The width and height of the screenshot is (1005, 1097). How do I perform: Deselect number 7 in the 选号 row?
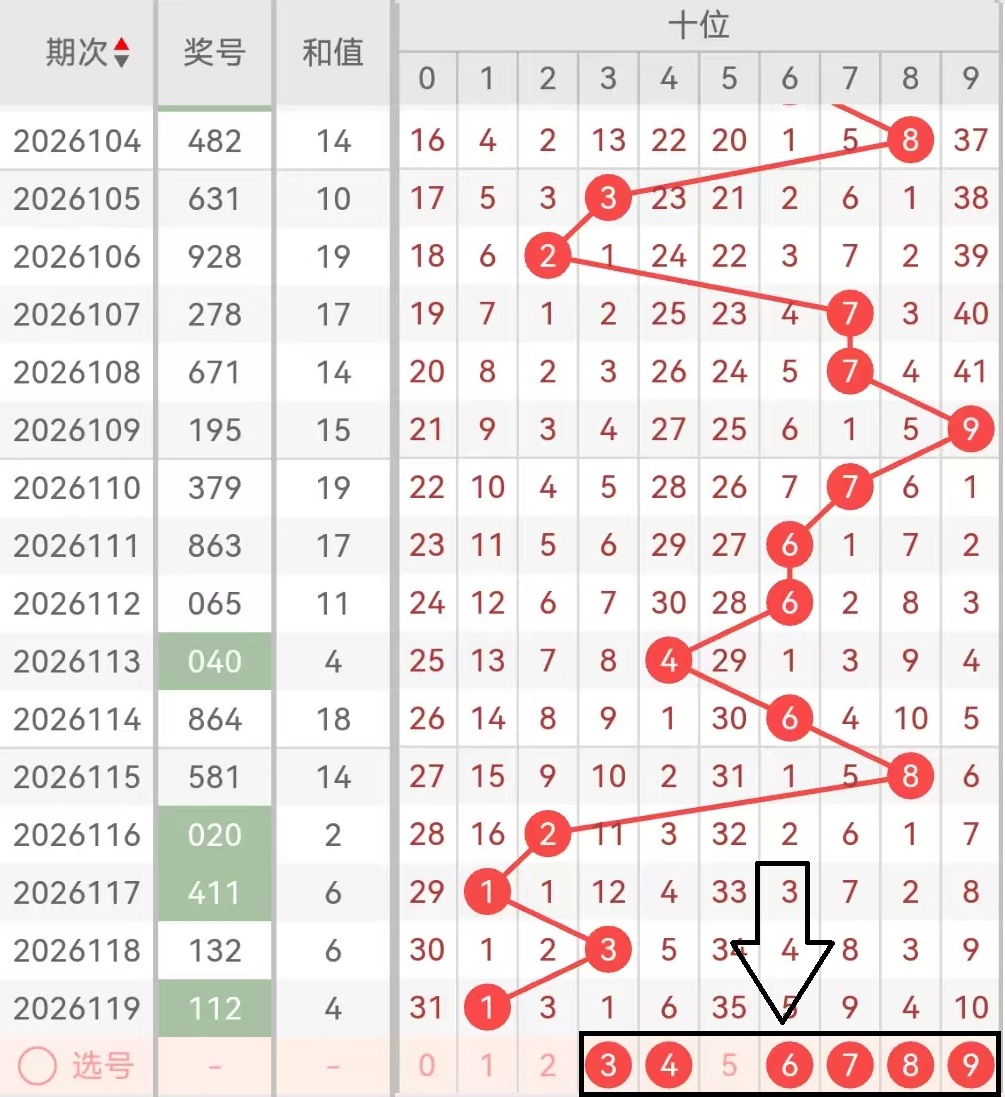[850, 1065]
